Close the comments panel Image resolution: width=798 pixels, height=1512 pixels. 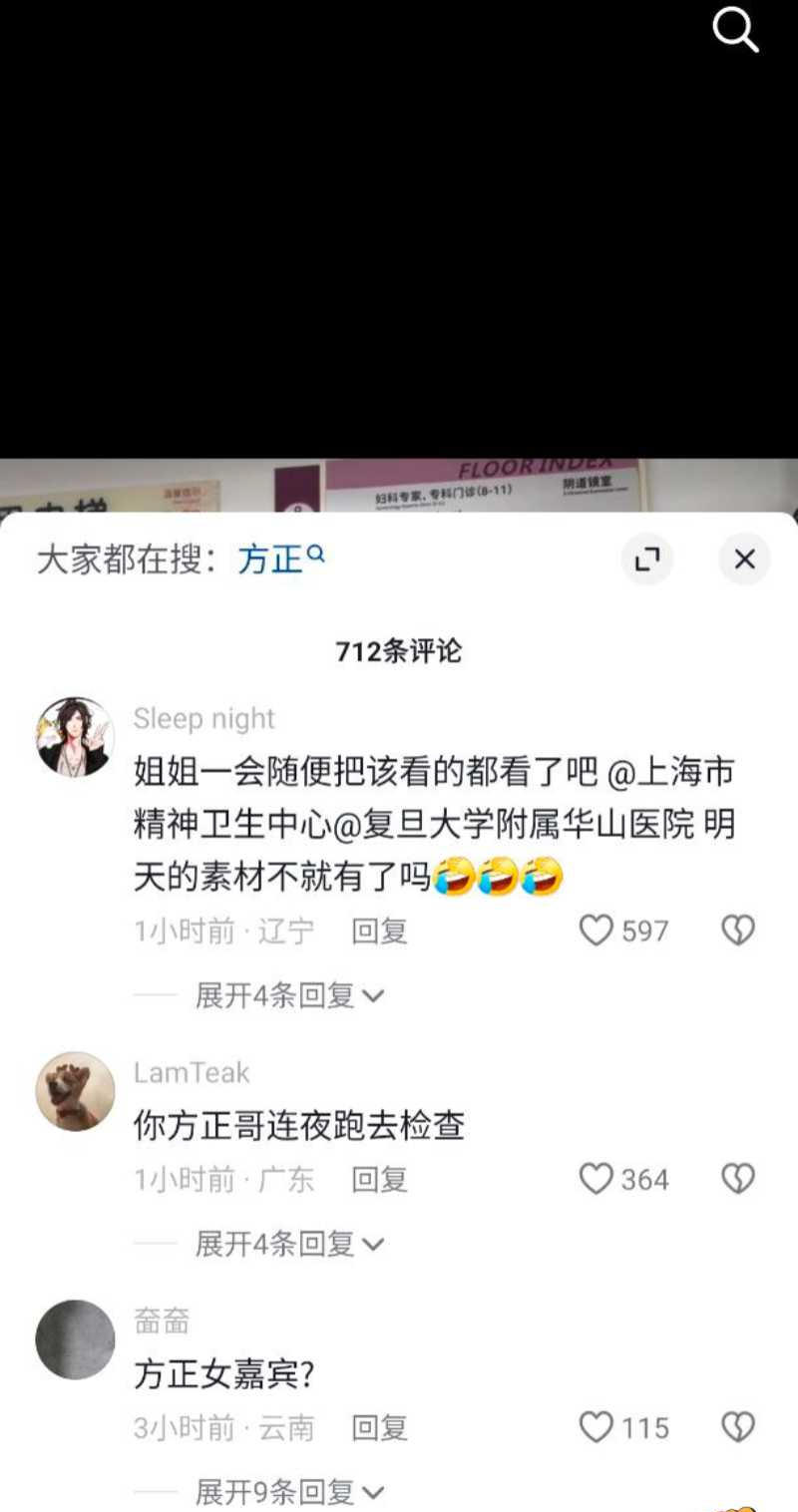(744, 560)
